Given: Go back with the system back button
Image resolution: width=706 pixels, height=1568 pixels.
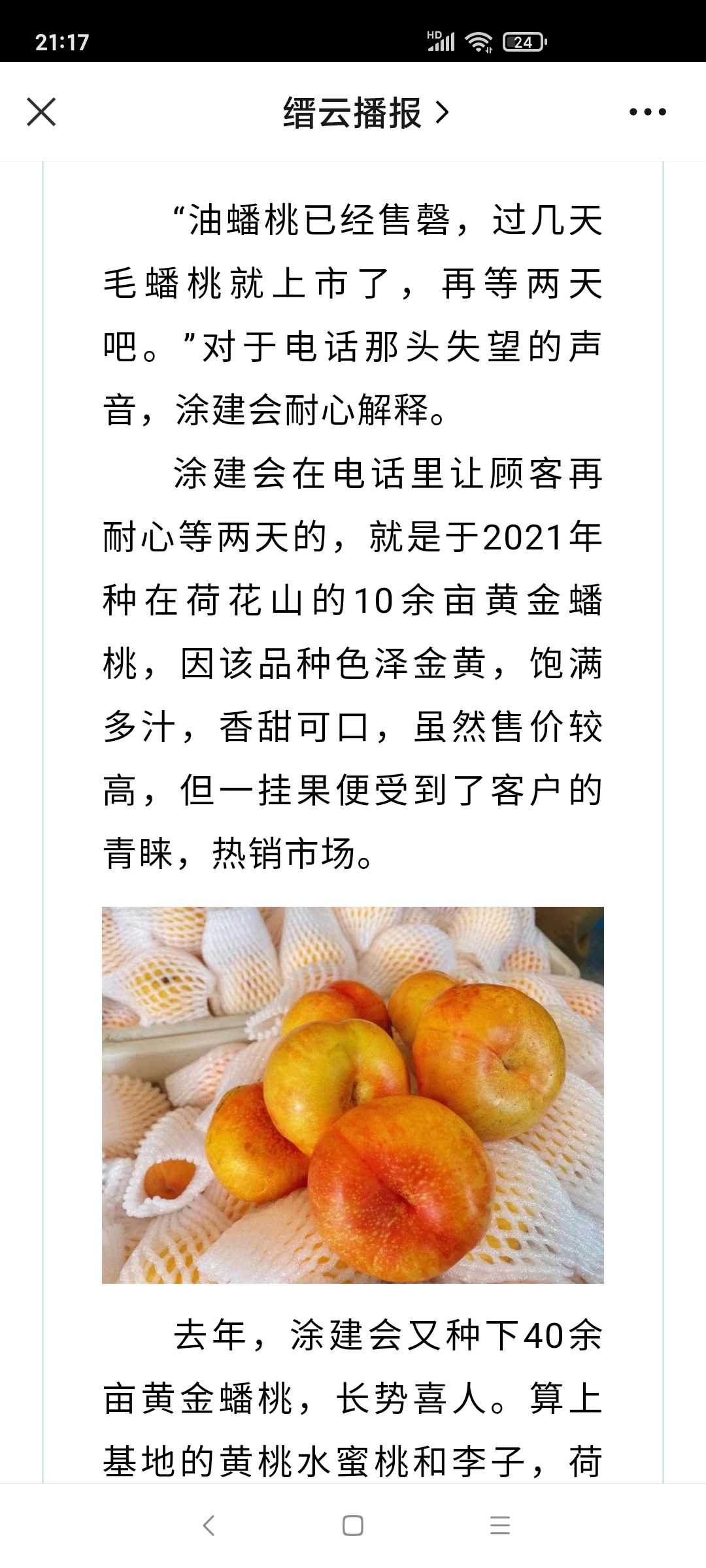Looking at the screenshot, I should (x=209, y=1526).
